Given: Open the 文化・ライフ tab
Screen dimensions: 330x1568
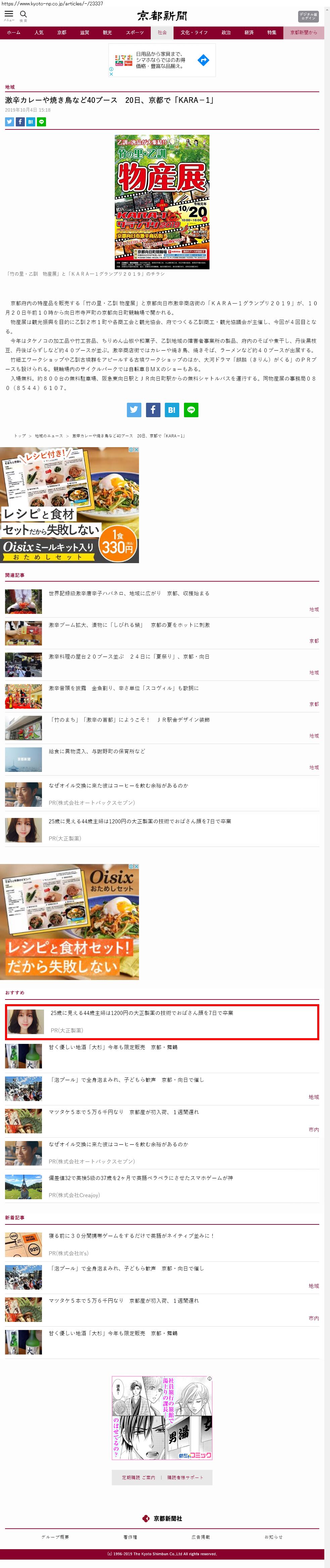Looking at the screenshot, I should tap(194, 32).
